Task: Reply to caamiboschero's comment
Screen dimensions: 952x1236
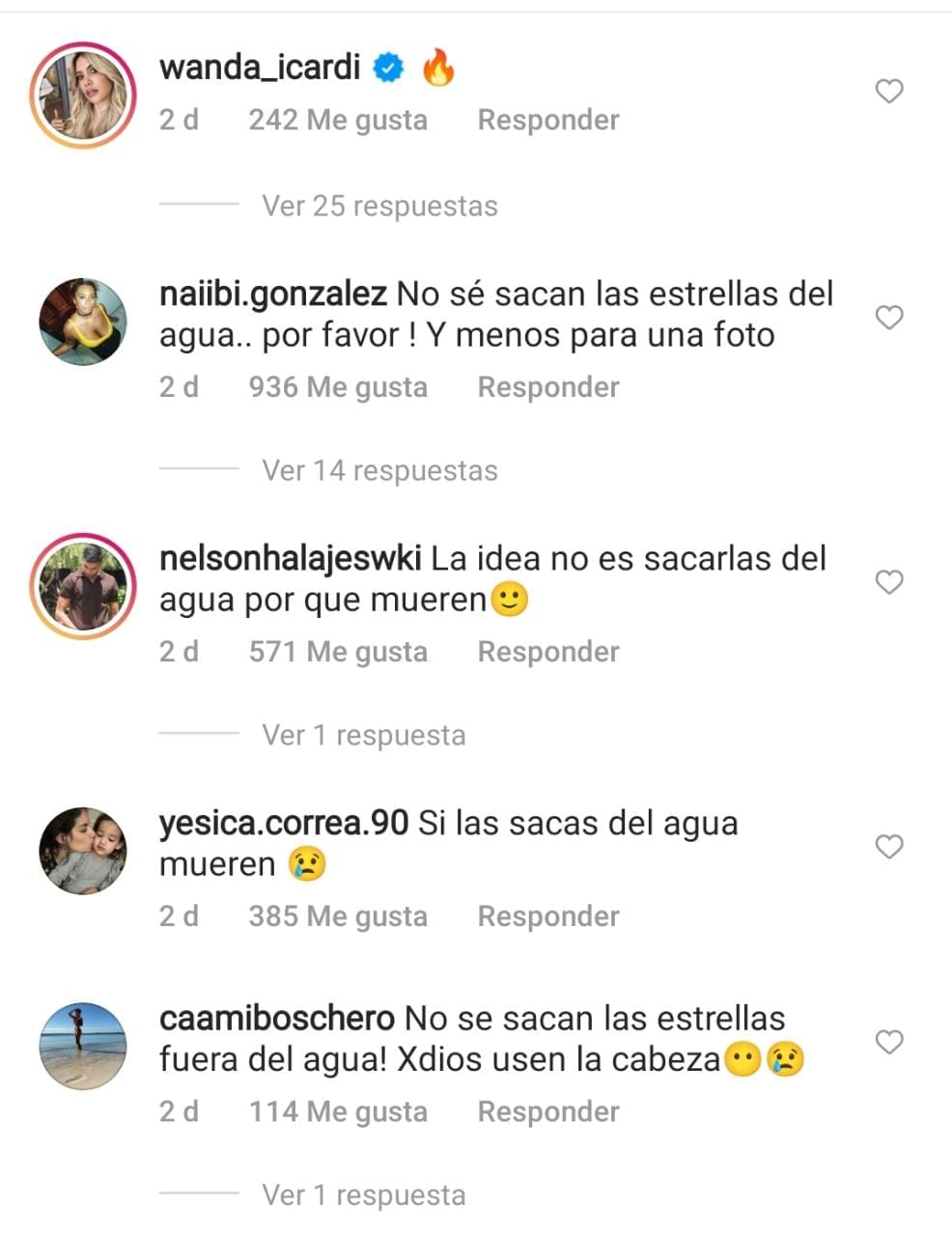Action: coord(548,1112)
